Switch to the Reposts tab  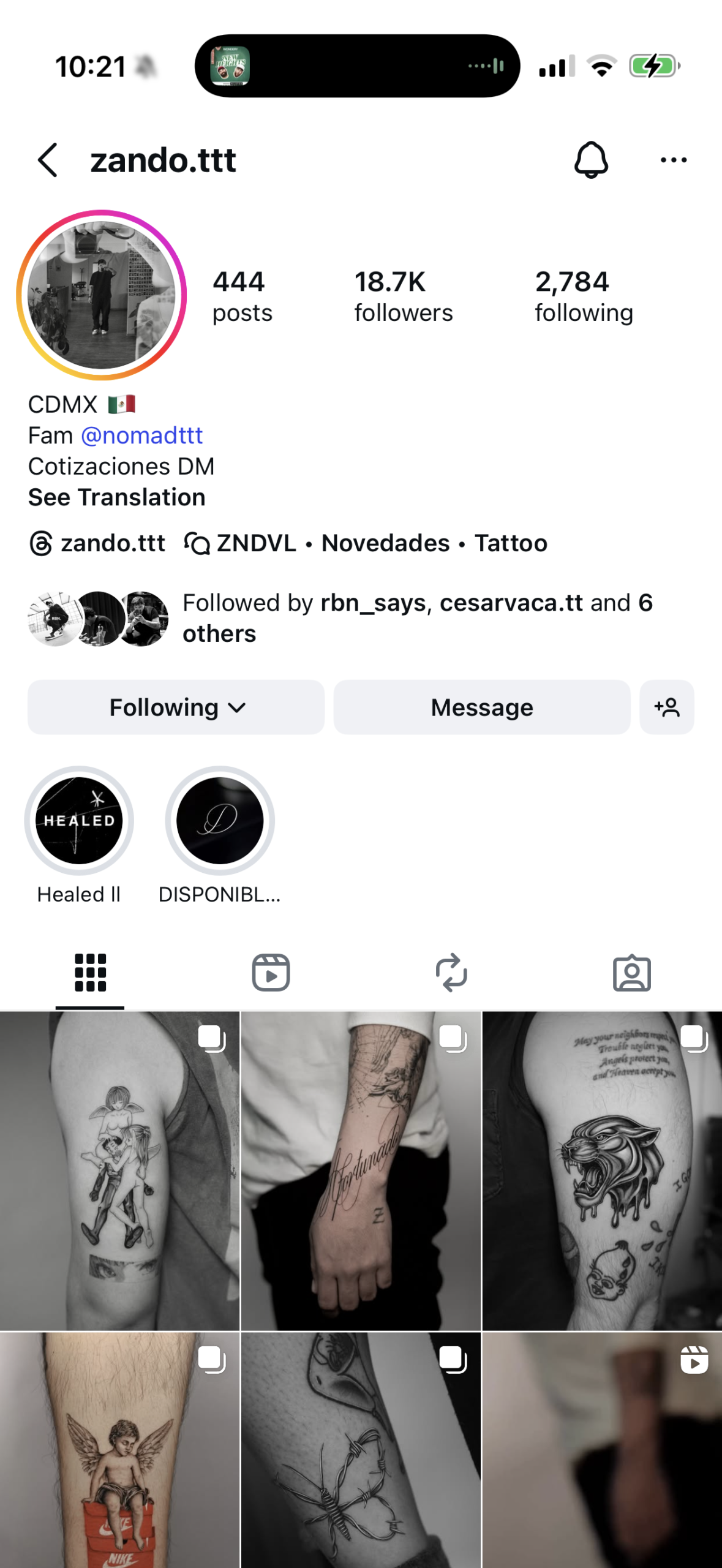(451, 973)
